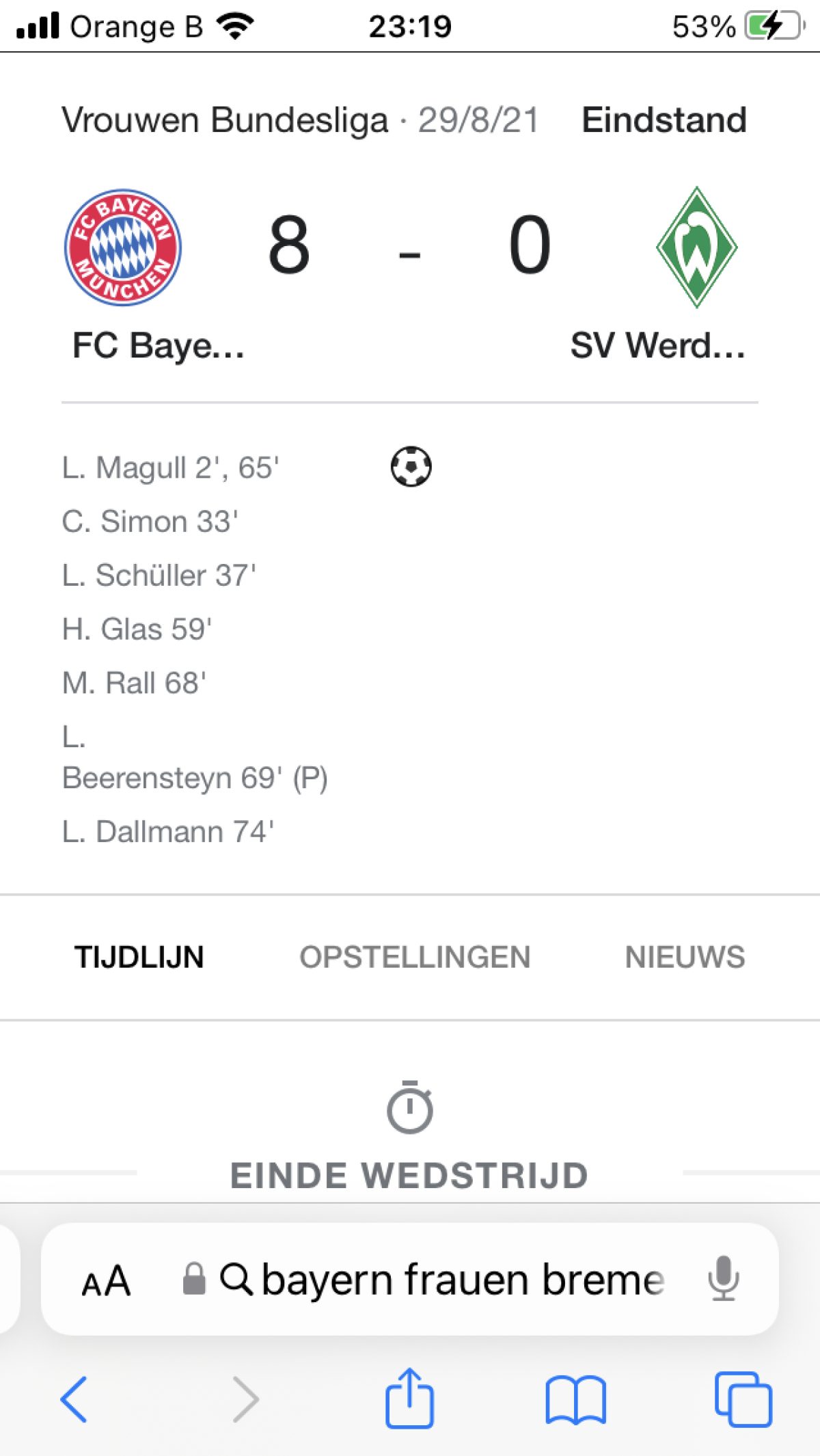Go back to the previous page
820x1456 pixels.
coord(74,1399)
